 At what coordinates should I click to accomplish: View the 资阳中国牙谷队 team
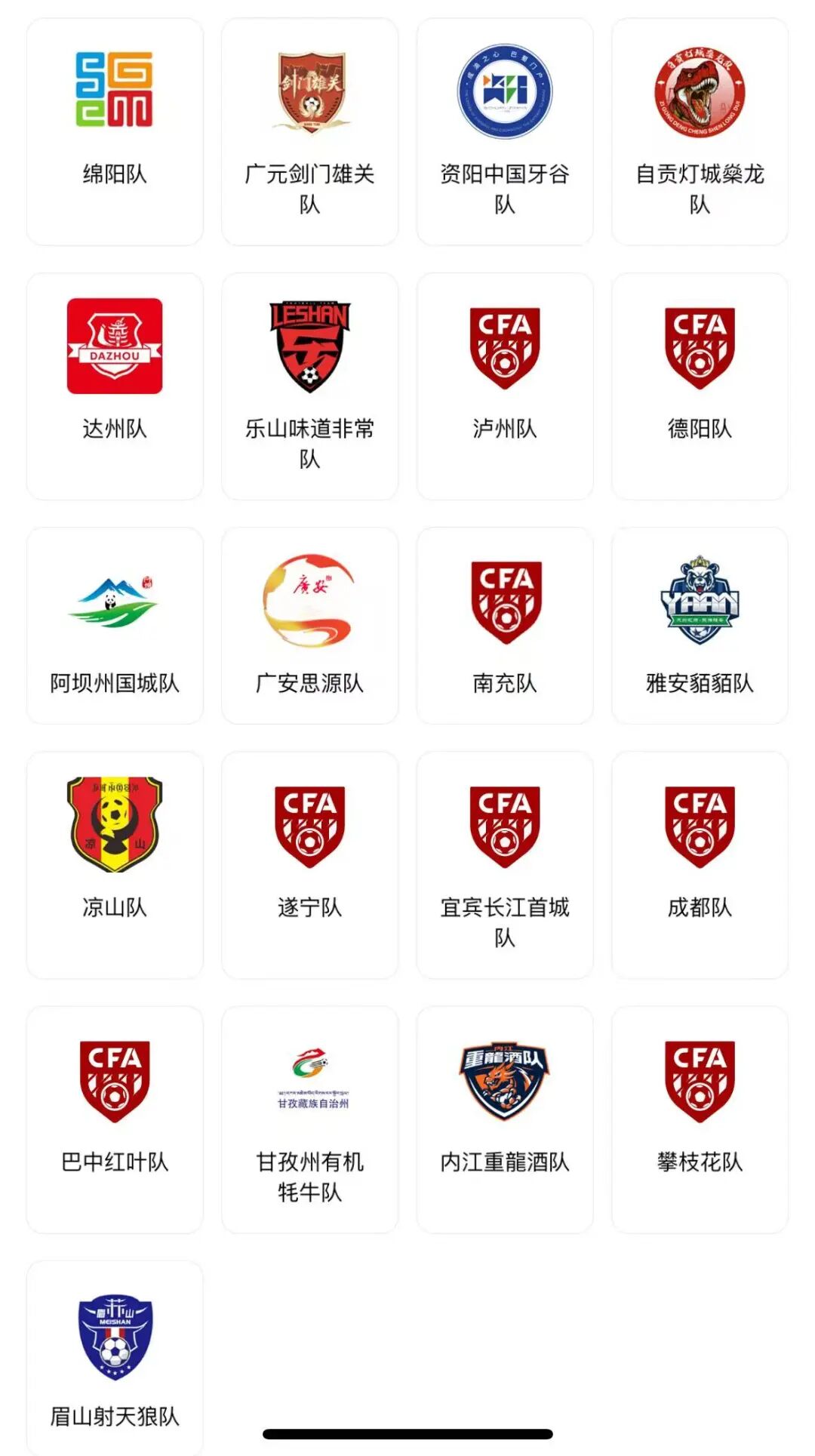(504, 131)
